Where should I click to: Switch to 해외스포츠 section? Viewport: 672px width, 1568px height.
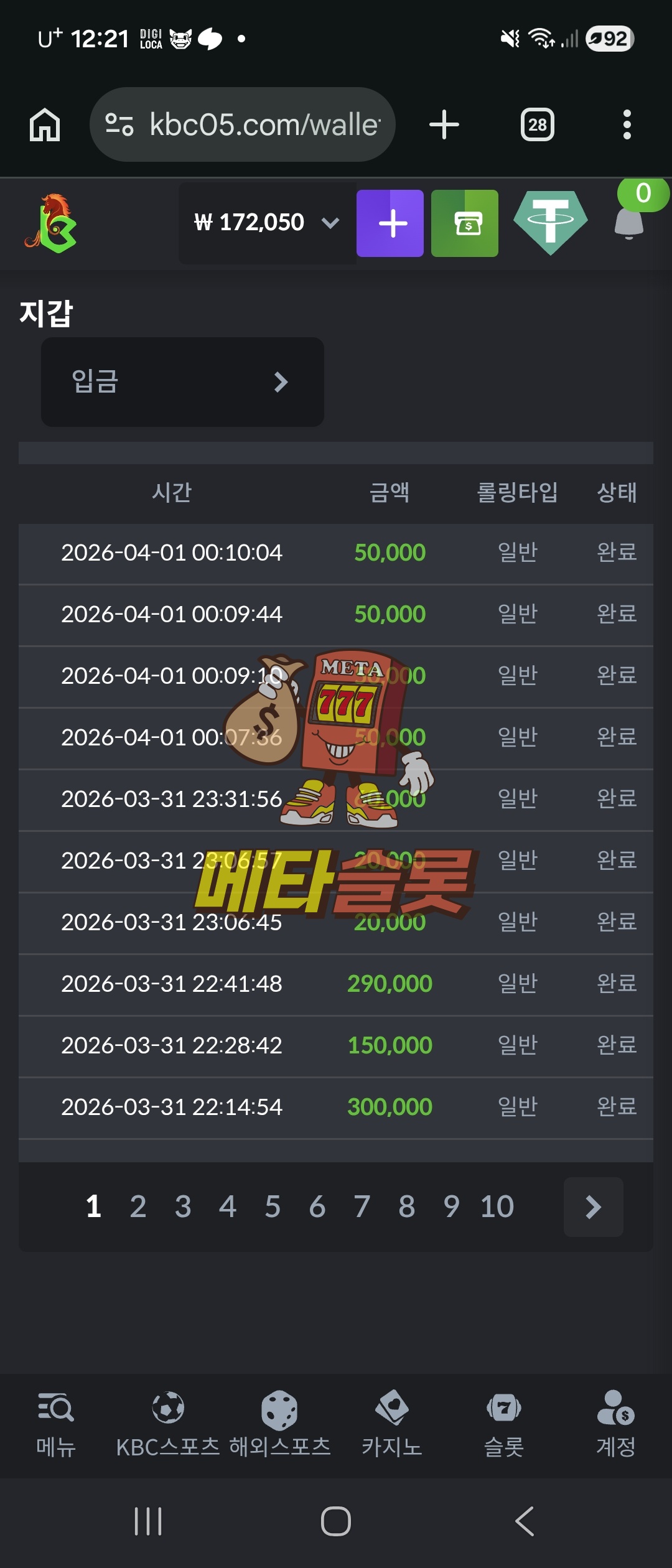tap(280, 1424)
